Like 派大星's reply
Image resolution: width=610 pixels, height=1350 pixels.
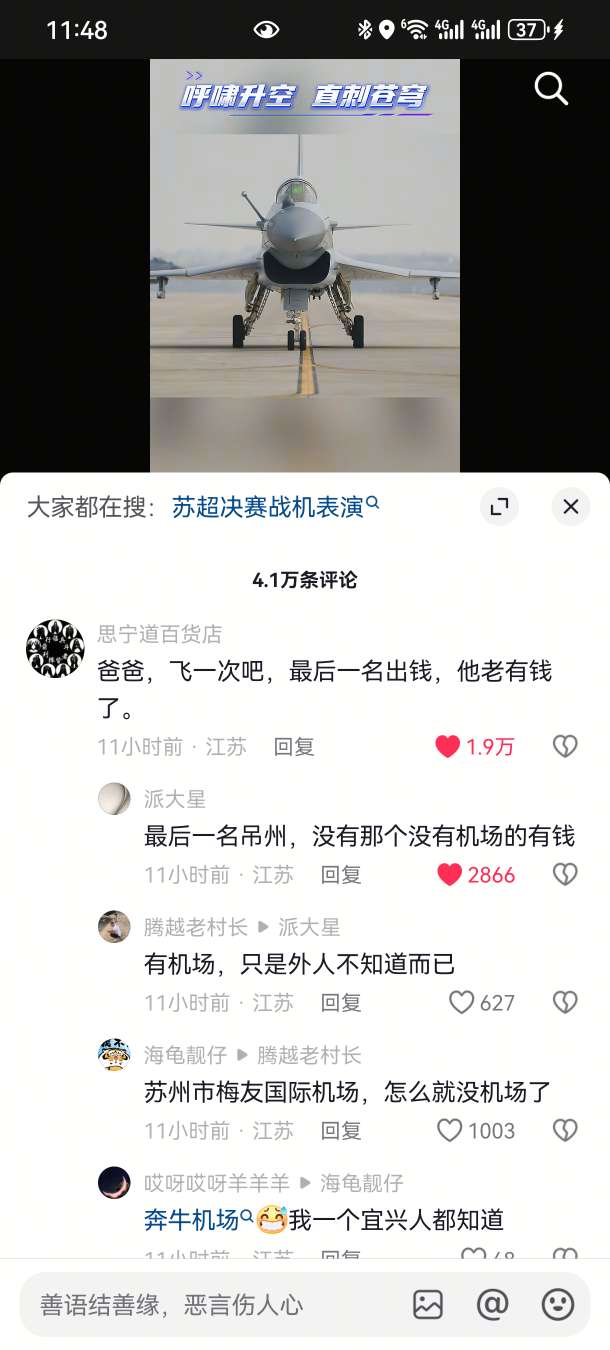[450, 875]
